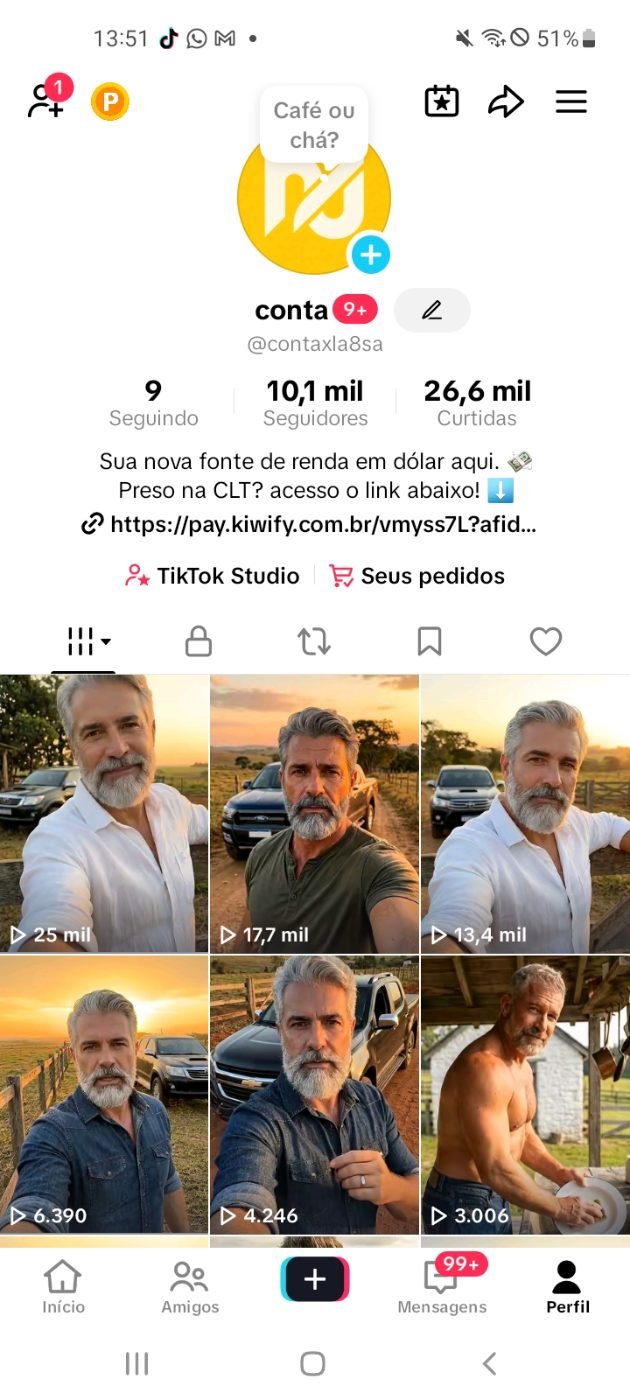Share this profile
Screen dimensions: 630x1400
tap(506, 102)
